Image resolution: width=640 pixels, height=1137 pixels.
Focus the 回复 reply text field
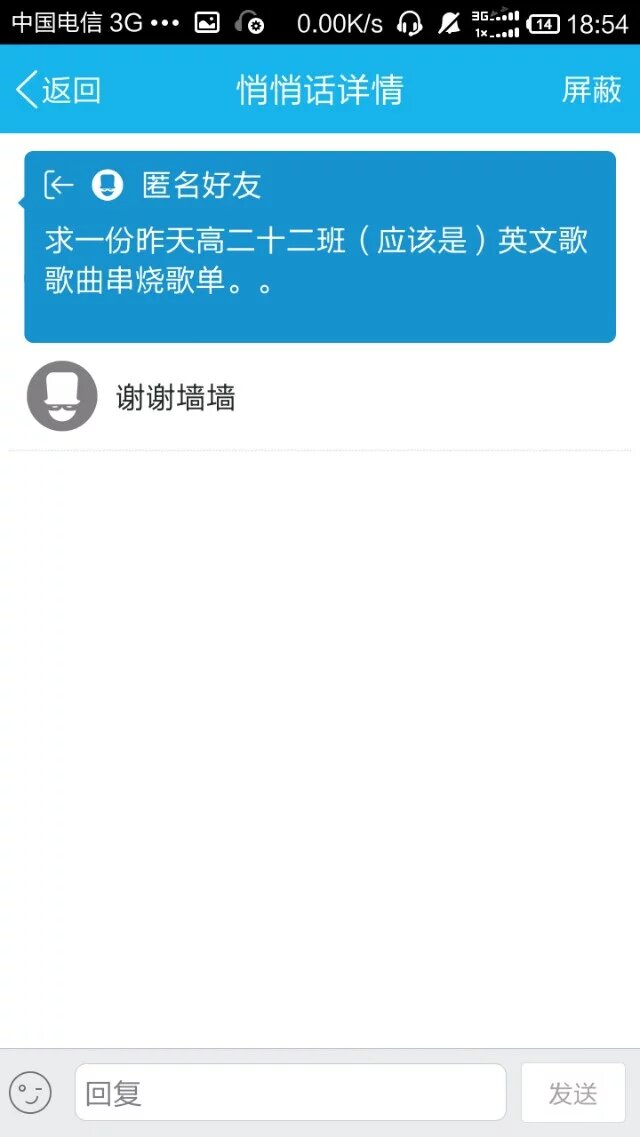[290, 1092]
